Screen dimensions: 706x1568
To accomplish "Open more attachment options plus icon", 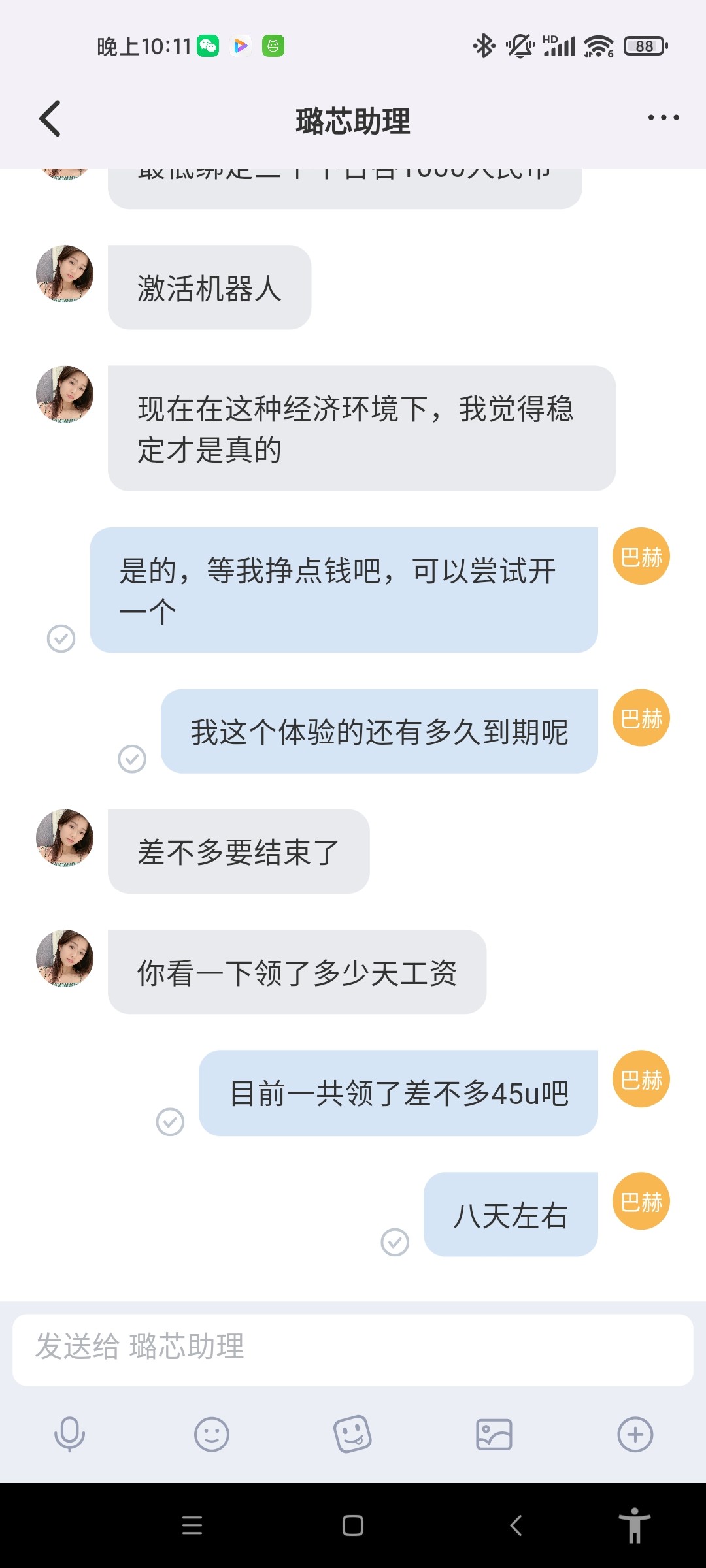I will pos(635,1435).
